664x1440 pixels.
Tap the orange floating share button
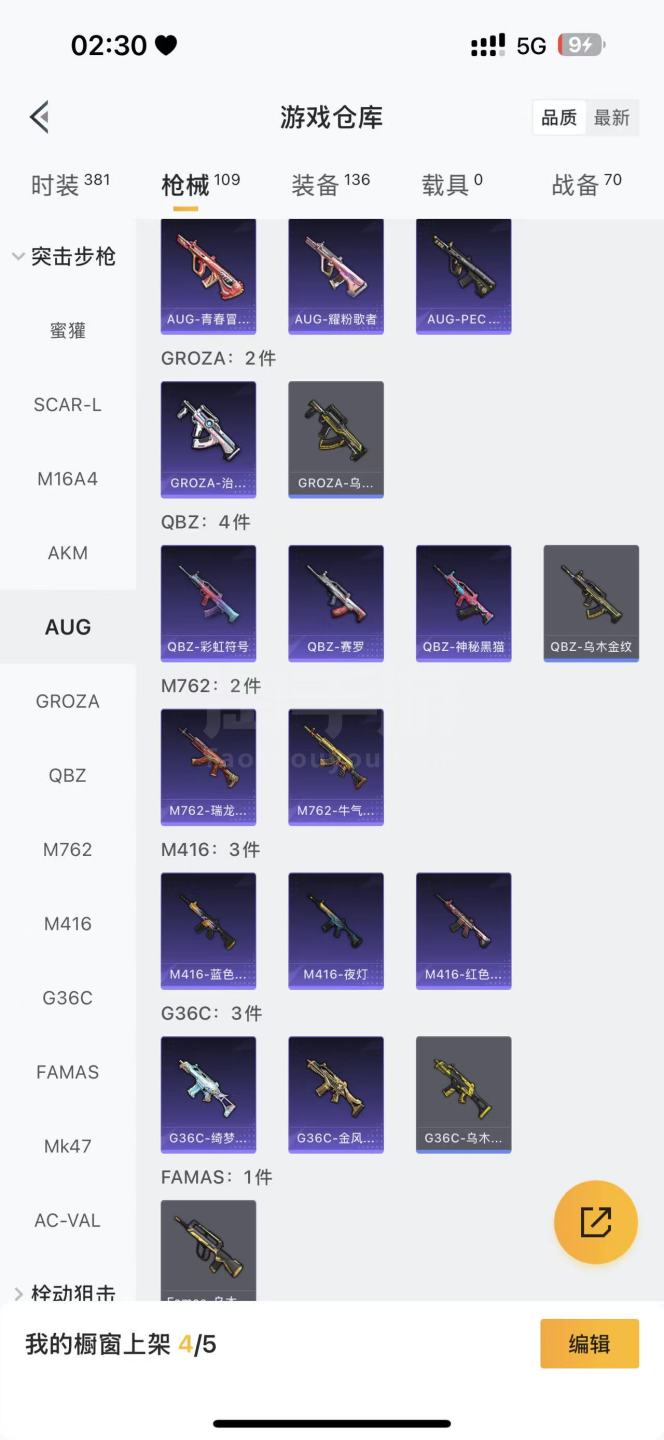click(x=596, y=1222)
